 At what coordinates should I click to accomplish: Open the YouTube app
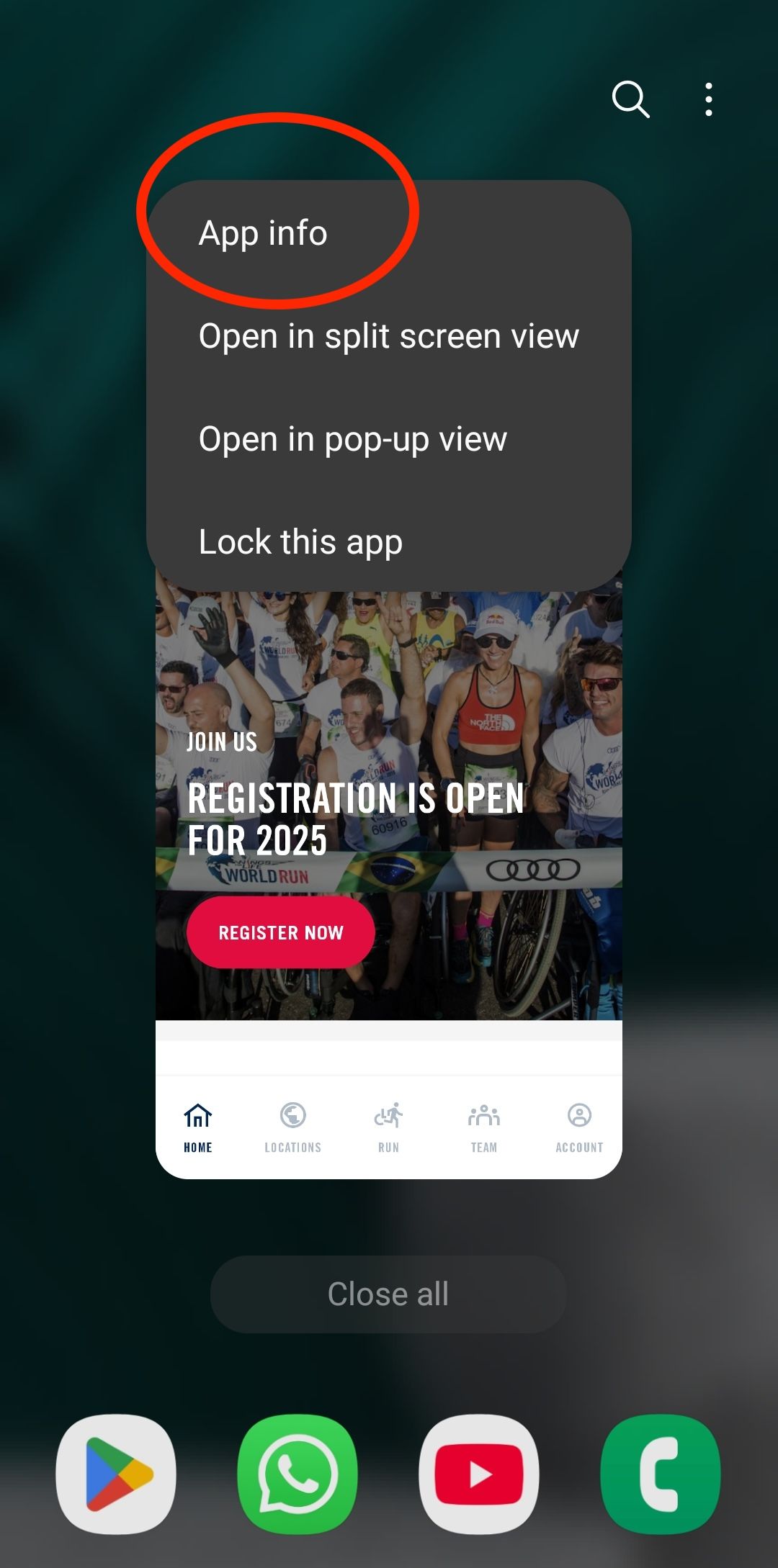point(479,1474)
